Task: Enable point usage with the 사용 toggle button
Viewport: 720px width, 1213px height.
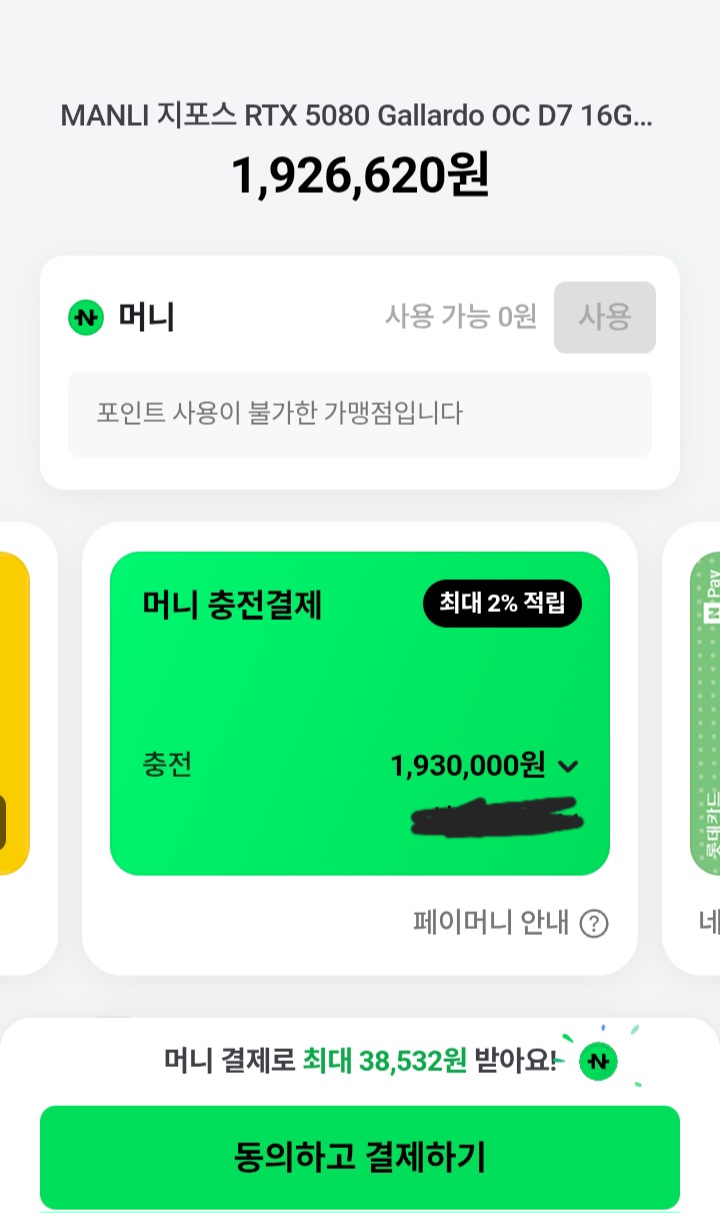Action: coord(604,316)
